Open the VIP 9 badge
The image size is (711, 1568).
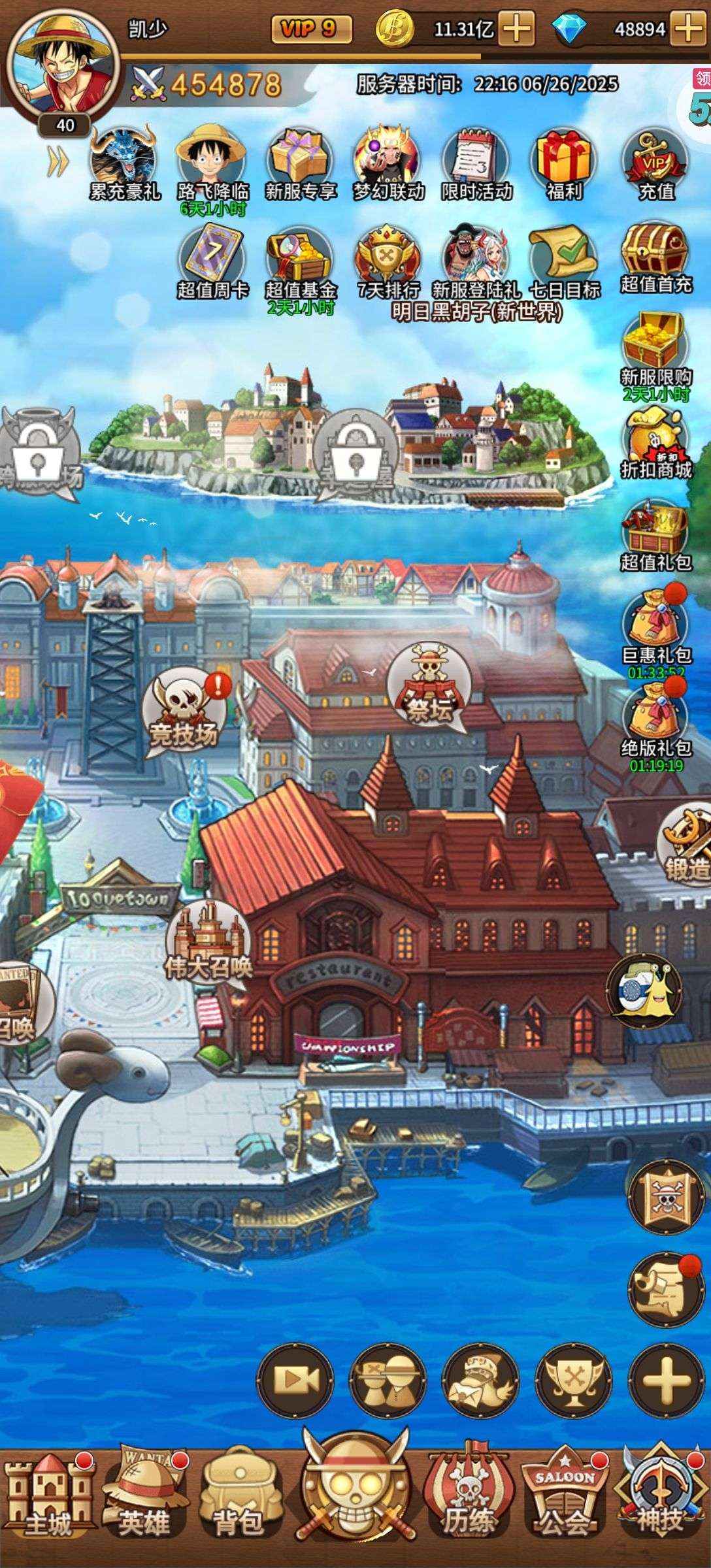point(311,29)
